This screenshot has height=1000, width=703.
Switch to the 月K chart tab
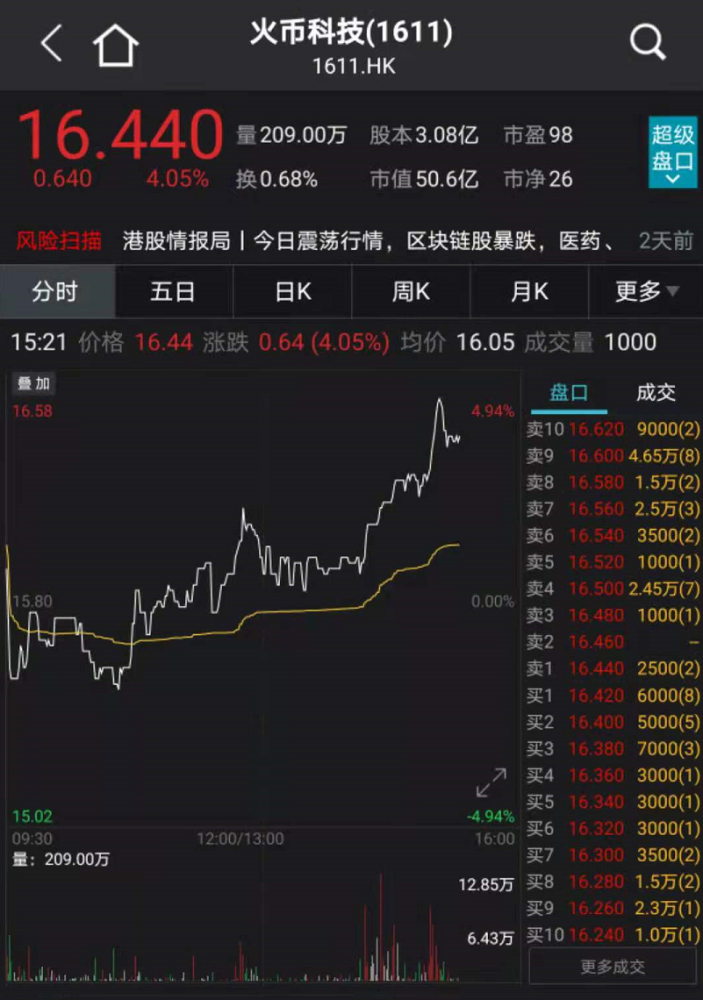pos(529,292)
